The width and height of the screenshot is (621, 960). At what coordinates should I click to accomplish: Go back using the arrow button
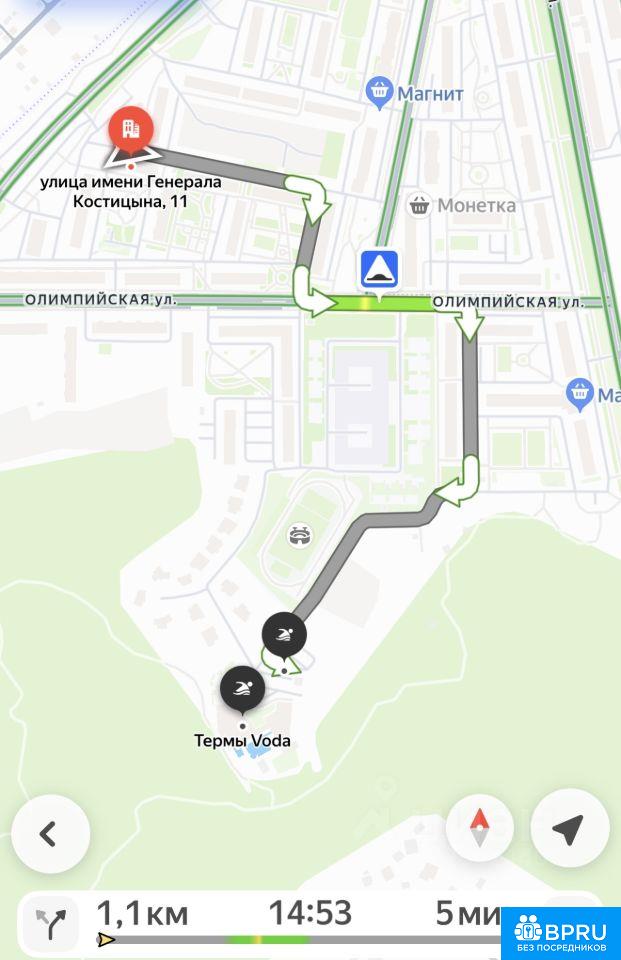pyautogui.click(x=51, y=833)
